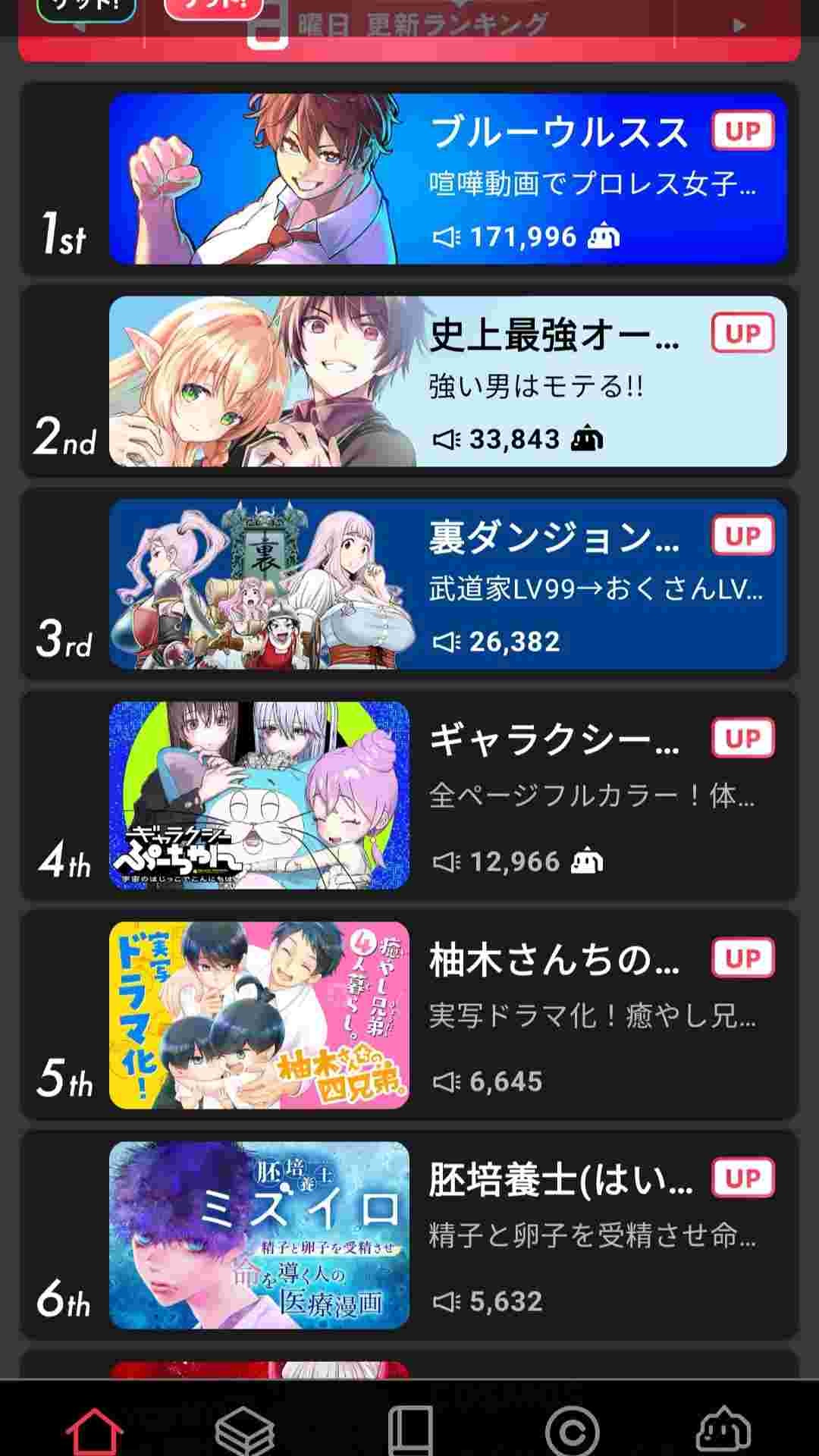Open the bookshelf tab
Image resolution: width=819 pixels, height=1456 pixels.
click(410, 1429)
